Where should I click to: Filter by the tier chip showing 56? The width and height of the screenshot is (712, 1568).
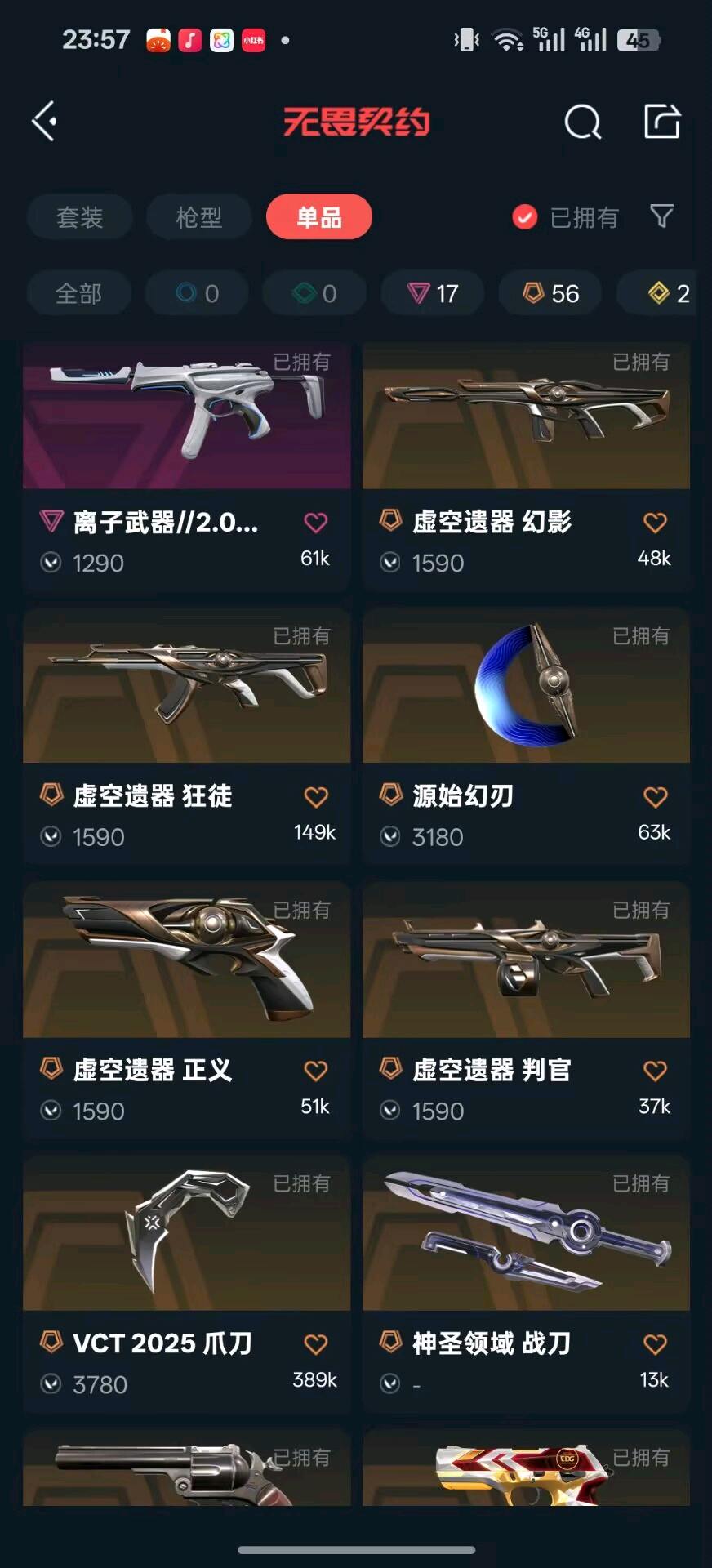pyautogui.click(x=550, y=293)
